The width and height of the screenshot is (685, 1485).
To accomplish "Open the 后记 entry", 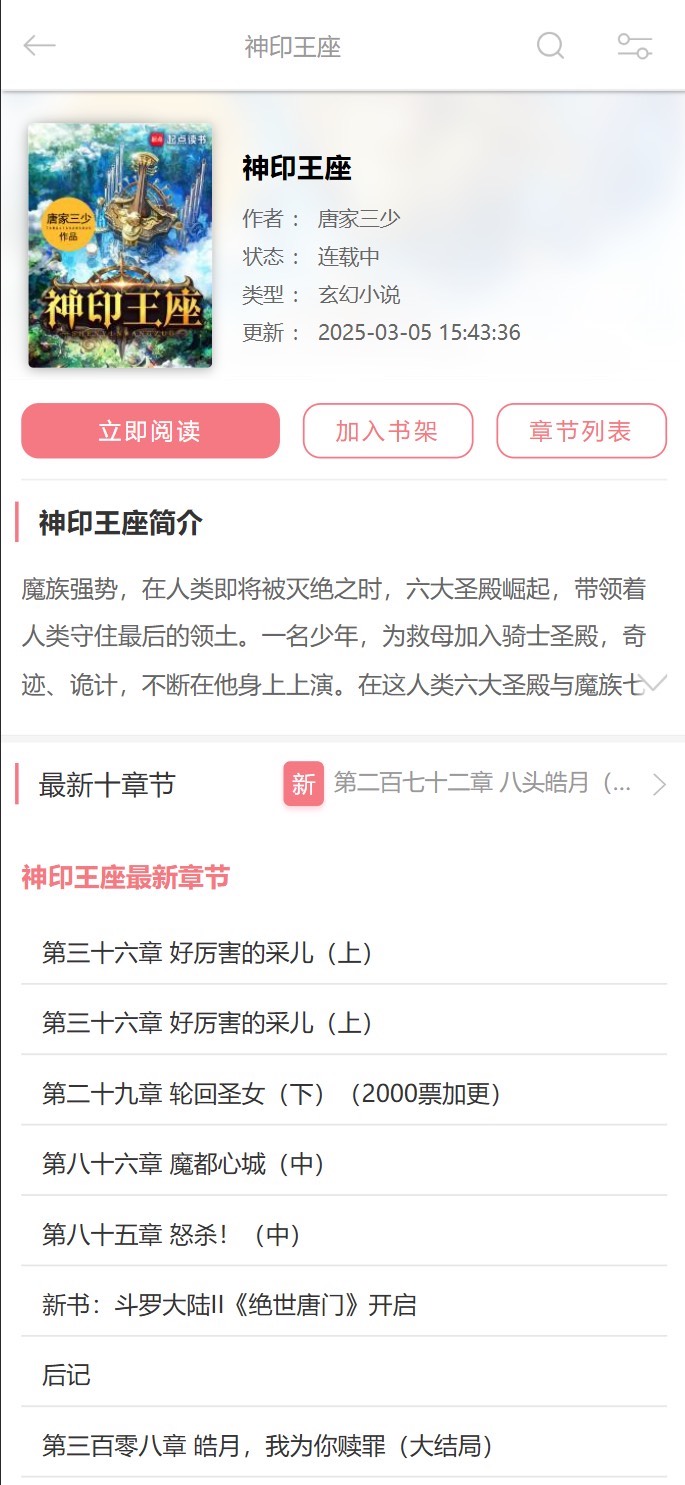I will [66, 1375].
